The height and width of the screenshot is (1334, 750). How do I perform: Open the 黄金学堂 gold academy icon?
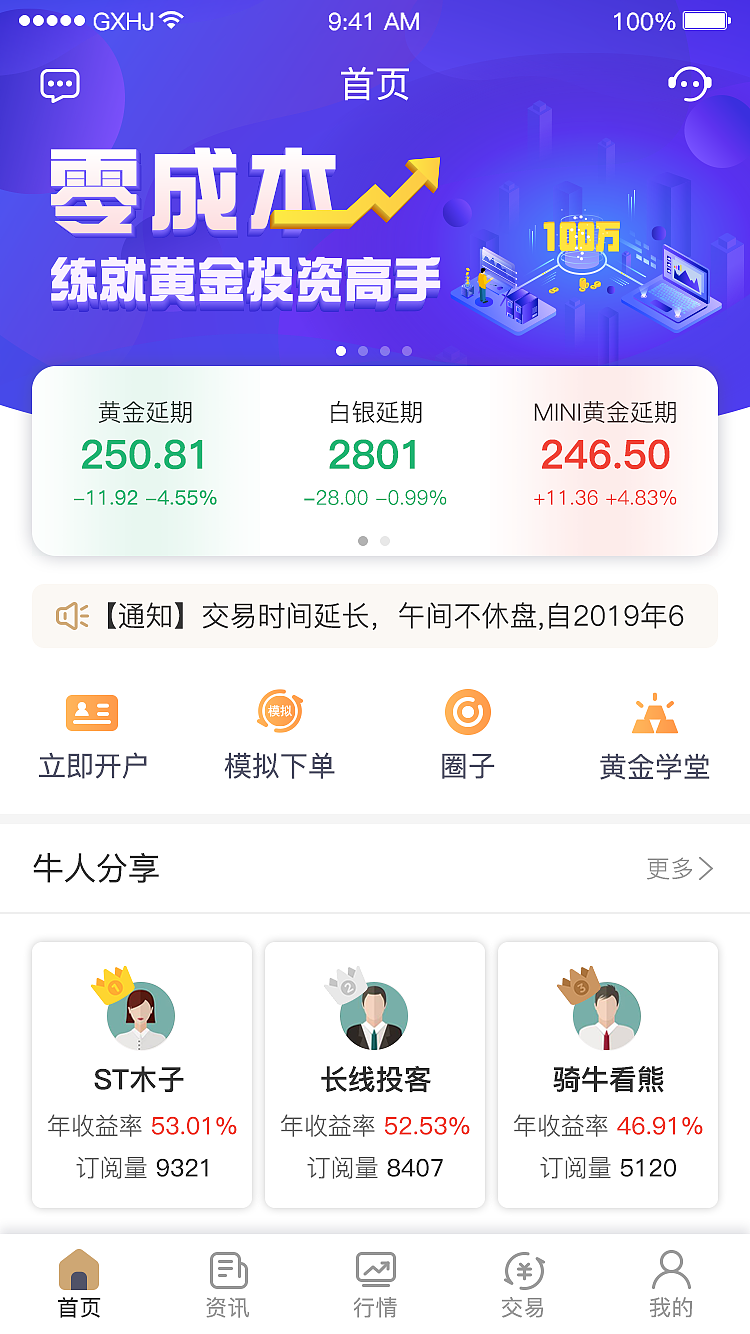(654, 730)
